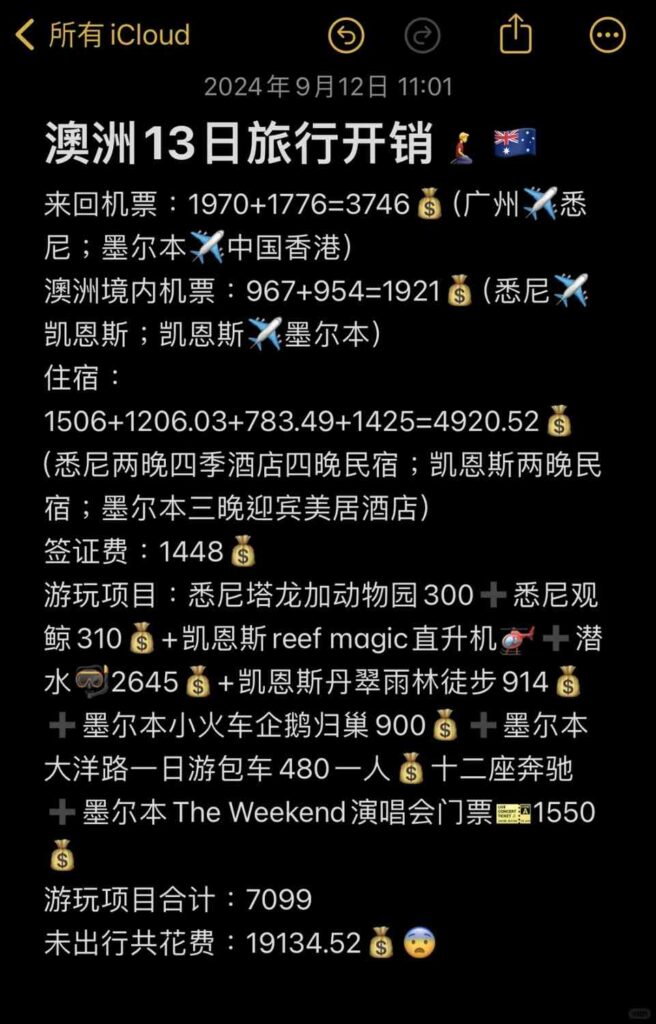
Task: Redo the last edit
Action: click(422, 36)
